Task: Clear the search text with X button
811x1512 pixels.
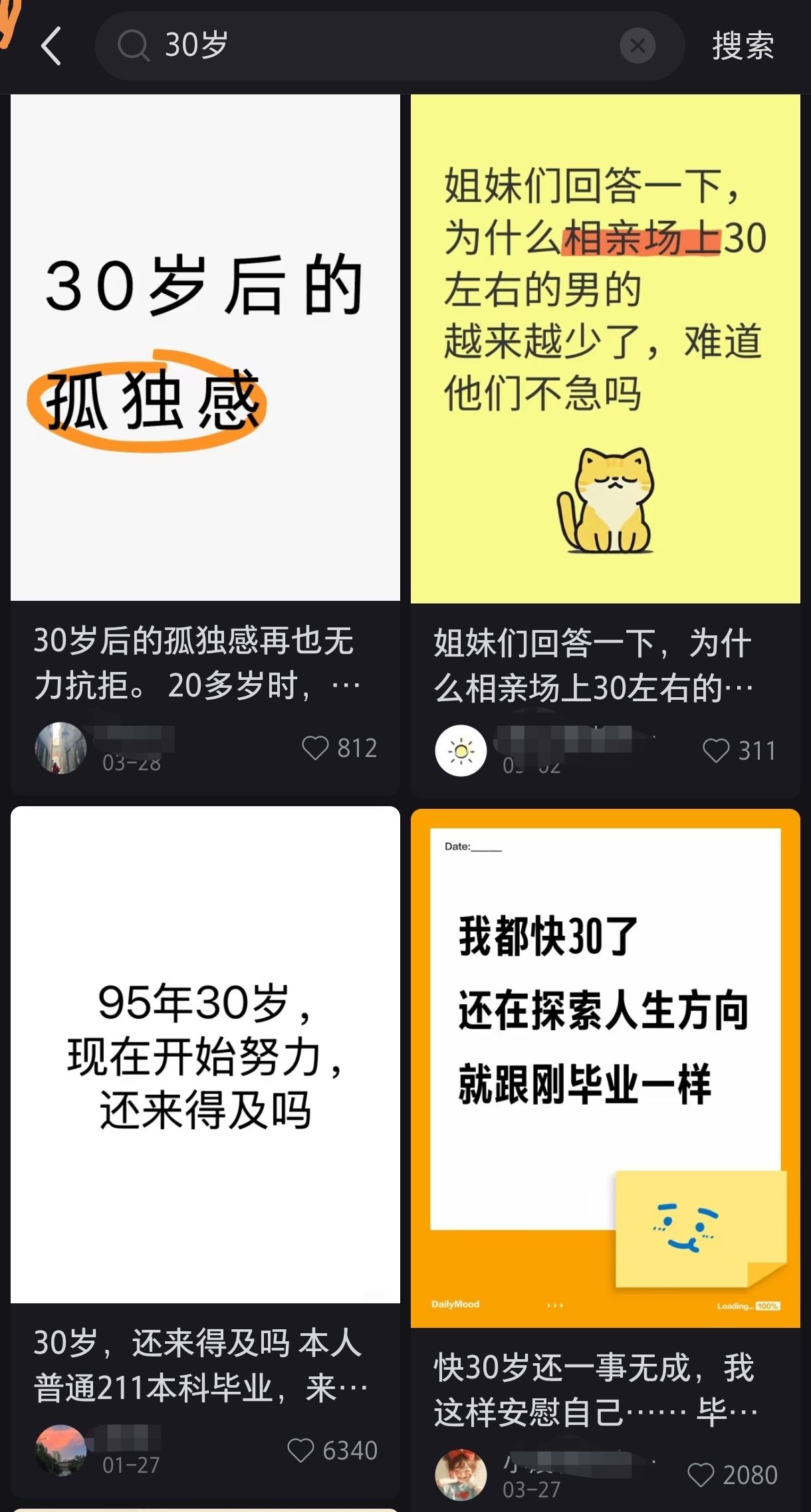Action: click(x=637, y=46)
